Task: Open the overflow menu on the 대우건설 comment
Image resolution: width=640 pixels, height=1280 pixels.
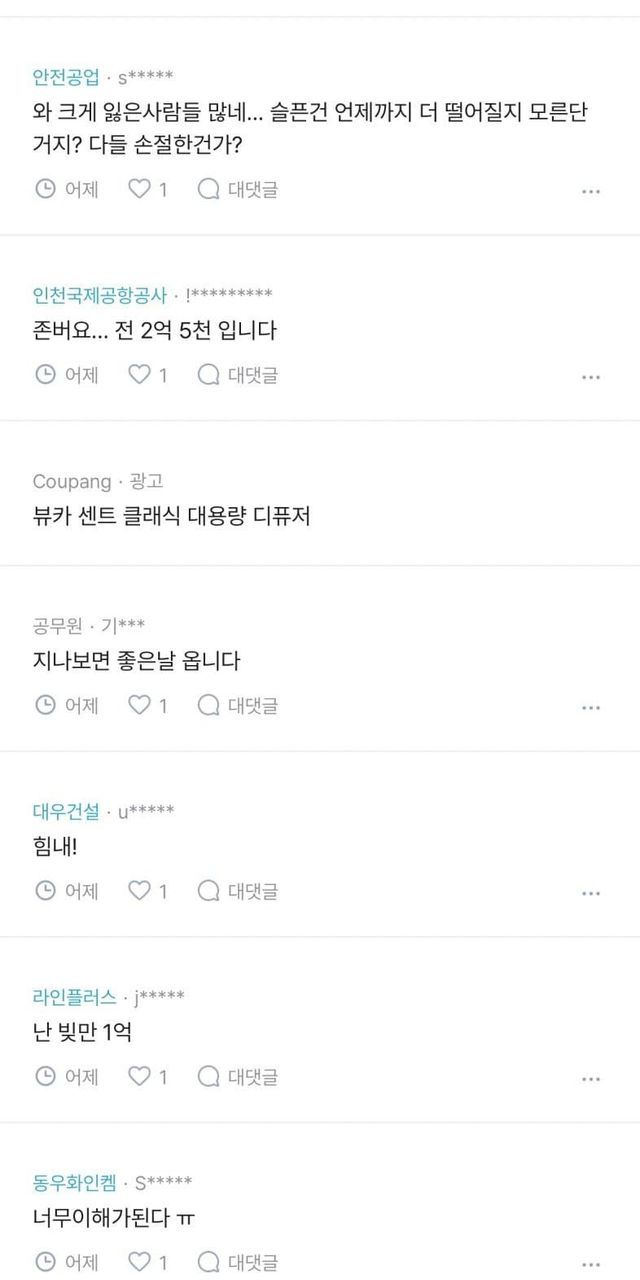Action: click(591, 892)
